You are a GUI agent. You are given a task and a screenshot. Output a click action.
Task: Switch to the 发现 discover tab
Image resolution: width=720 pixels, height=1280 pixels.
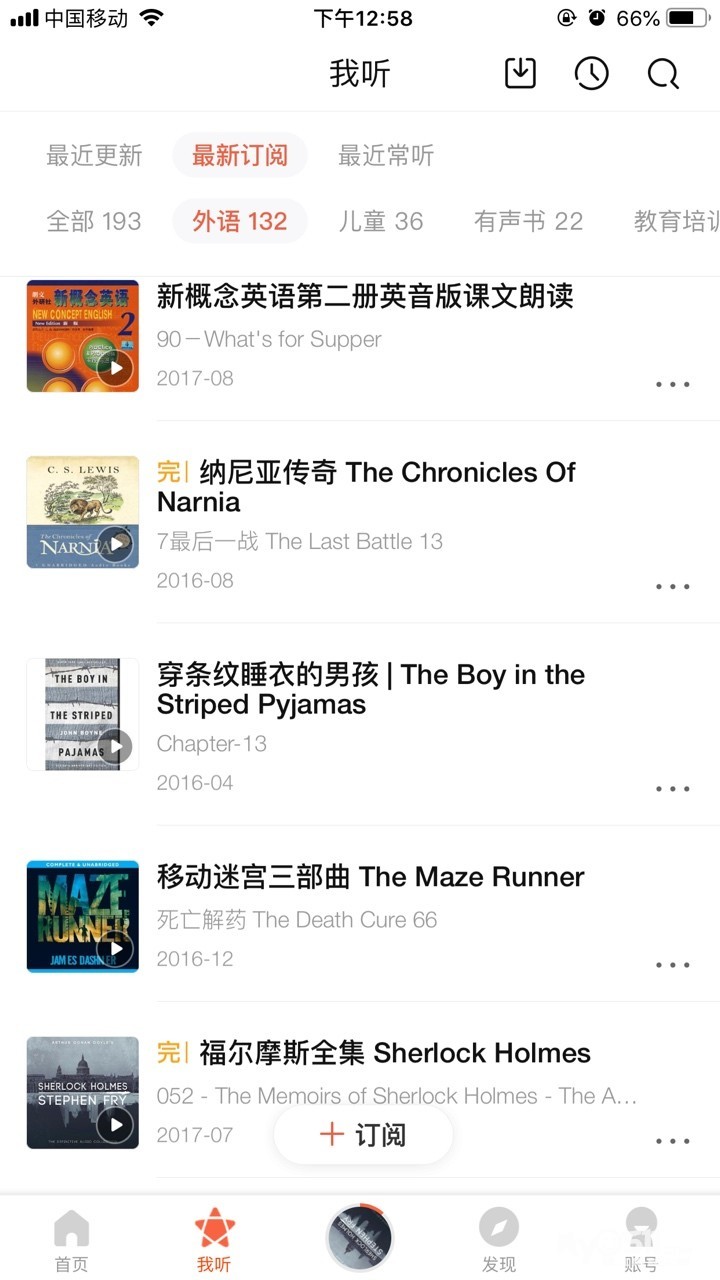(x=499, y=1240)
